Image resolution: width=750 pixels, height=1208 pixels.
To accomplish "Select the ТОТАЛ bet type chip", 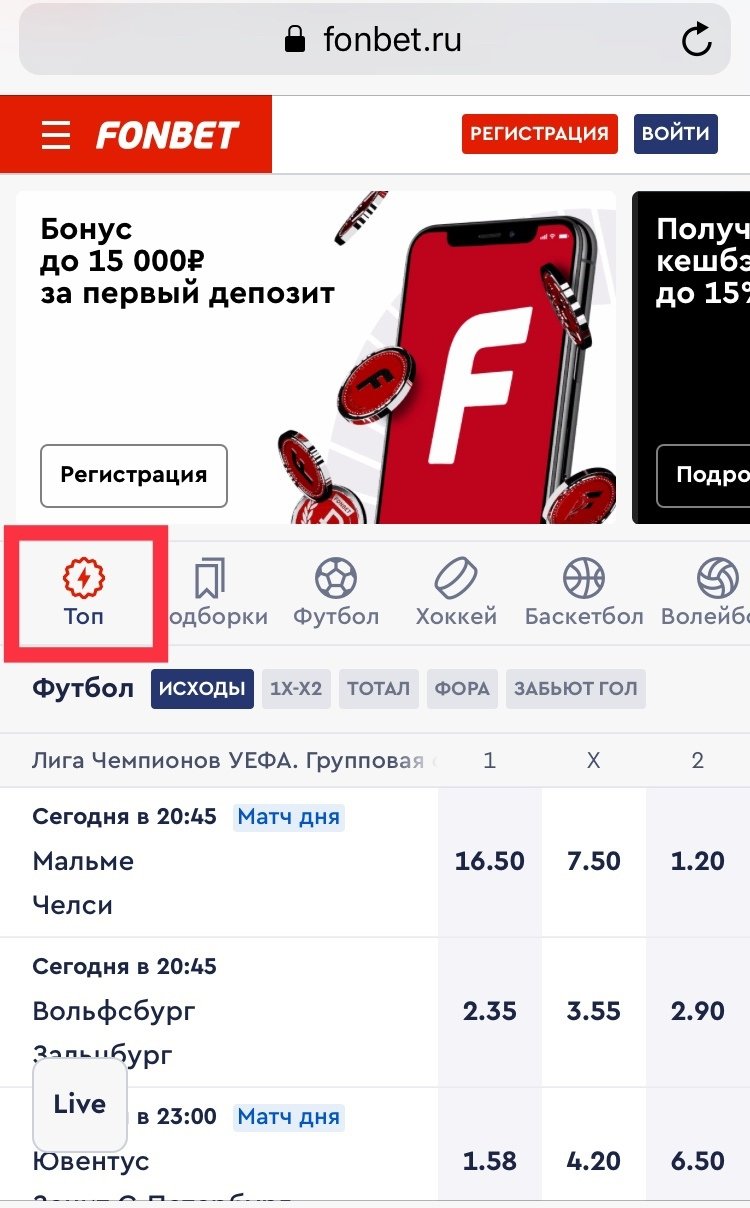I will pos(378,689).
